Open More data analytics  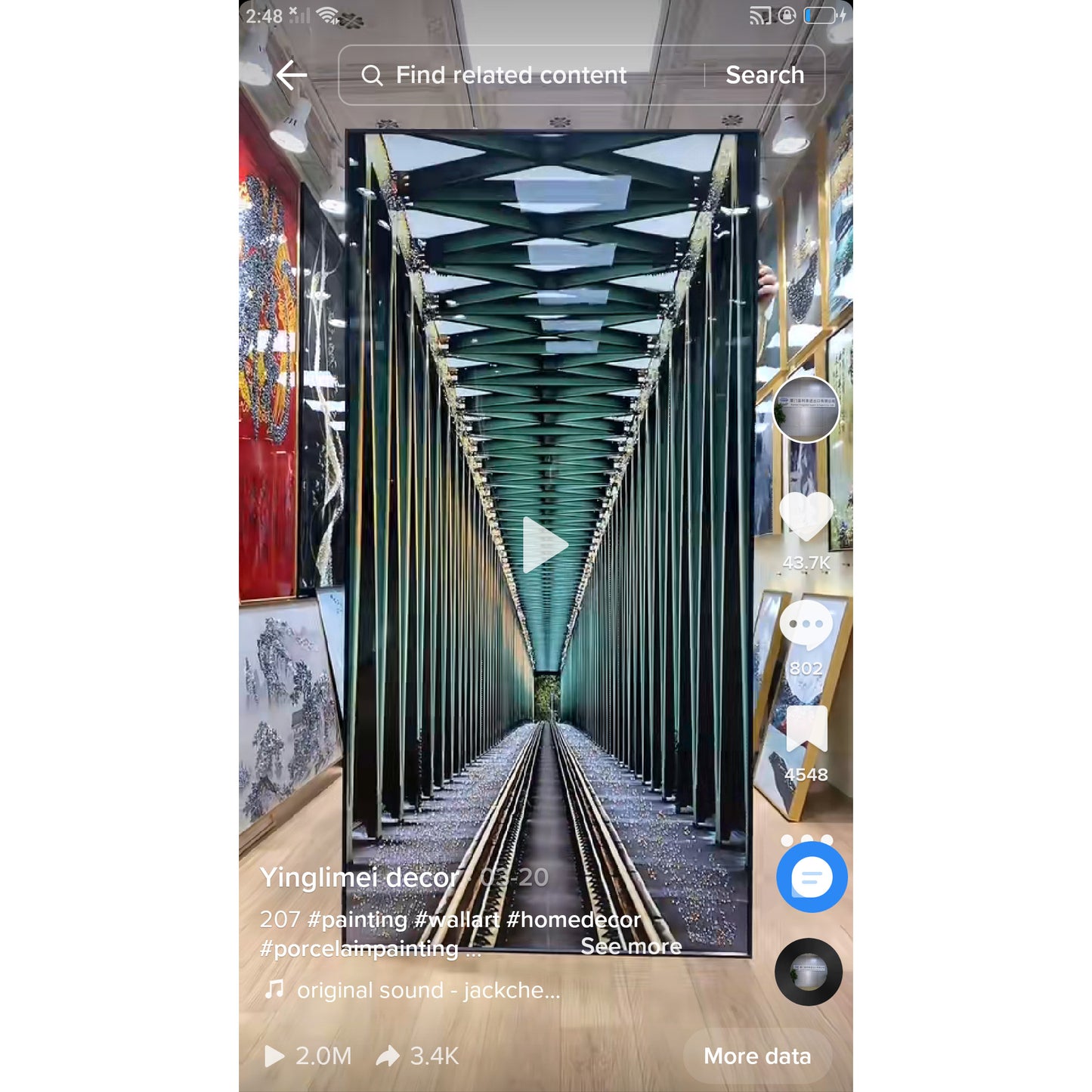click(x=756, y=1056)
